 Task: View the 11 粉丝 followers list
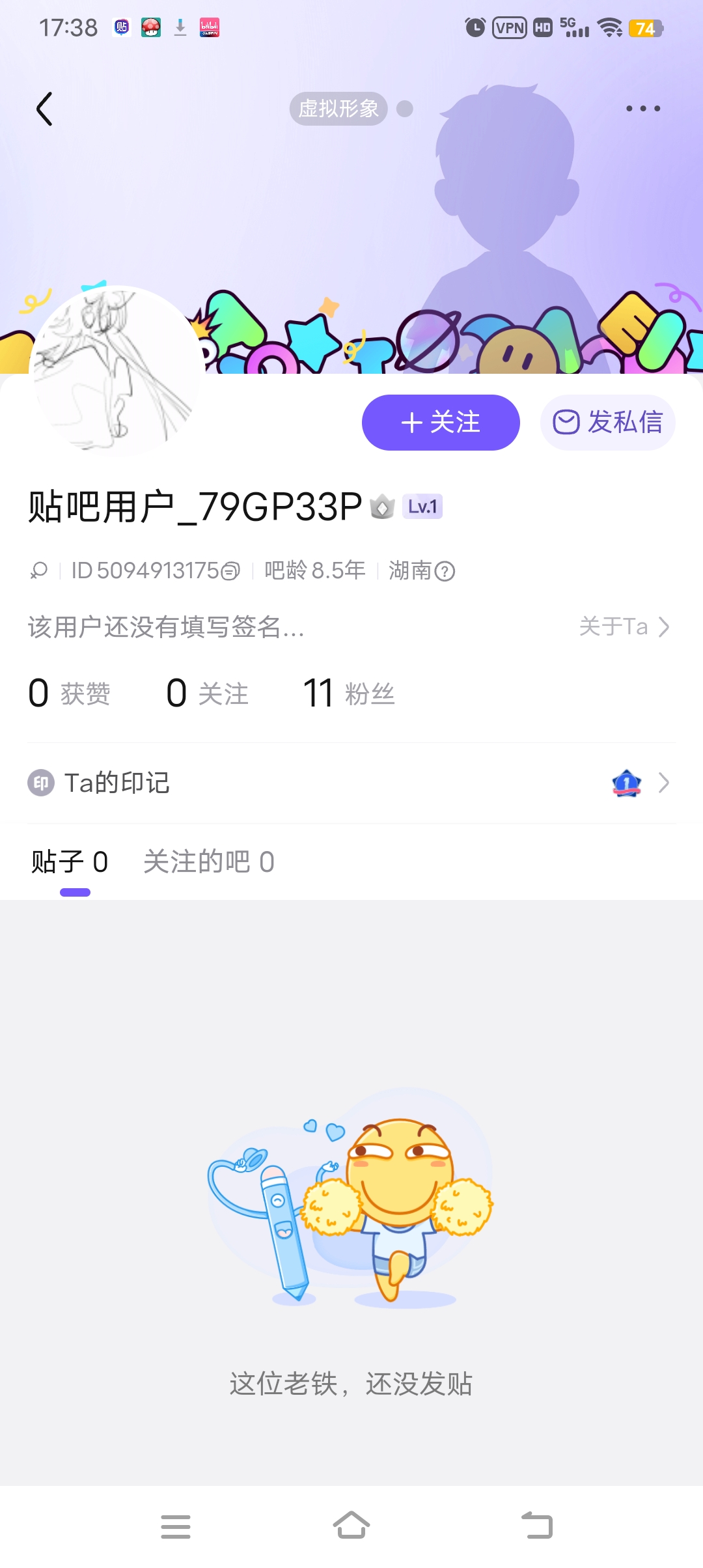point(349,693)
